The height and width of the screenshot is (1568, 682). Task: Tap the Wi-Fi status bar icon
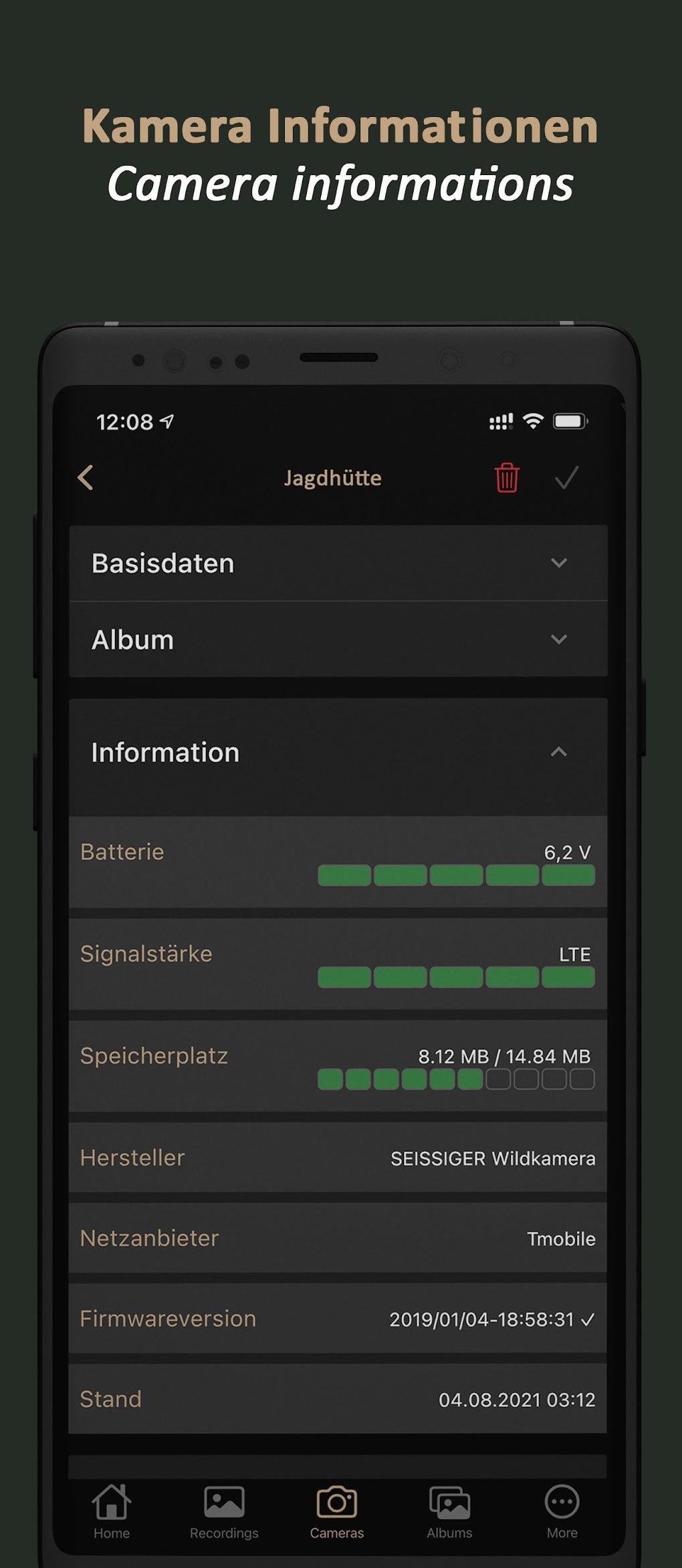pos(533,420)
